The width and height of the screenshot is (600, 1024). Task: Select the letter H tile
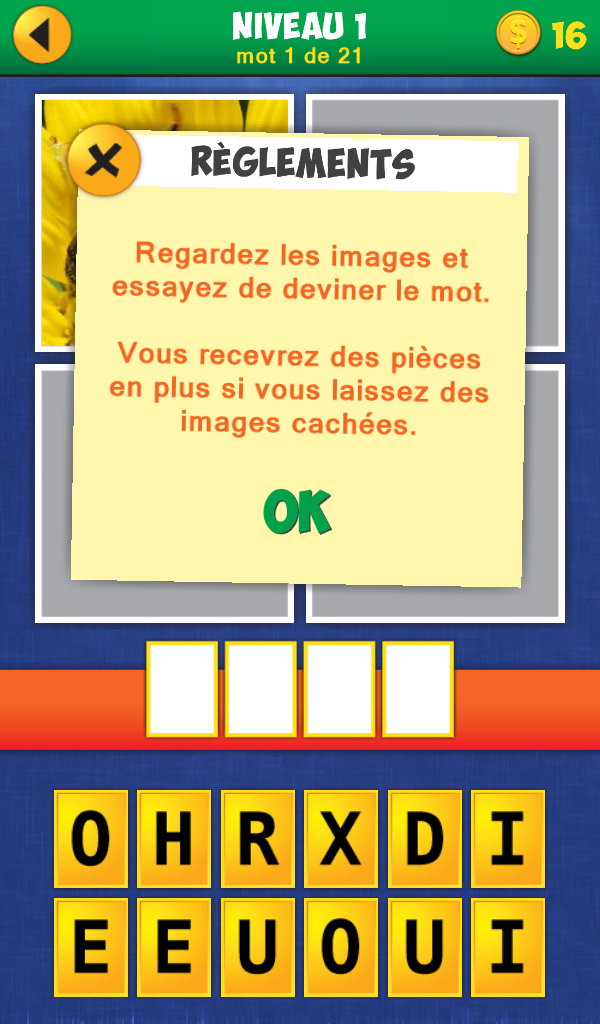pos(174,840)
